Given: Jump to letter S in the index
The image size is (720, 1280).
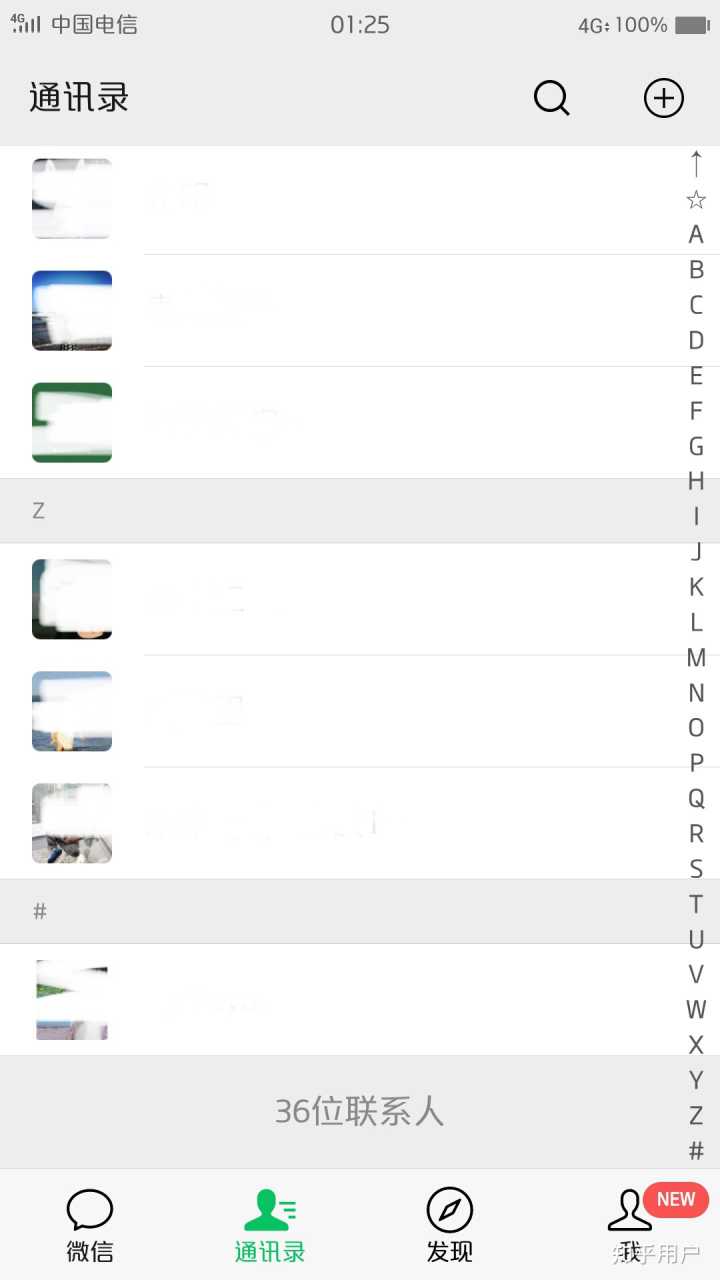Looking at the screenshot, I should tap(696, 869).
